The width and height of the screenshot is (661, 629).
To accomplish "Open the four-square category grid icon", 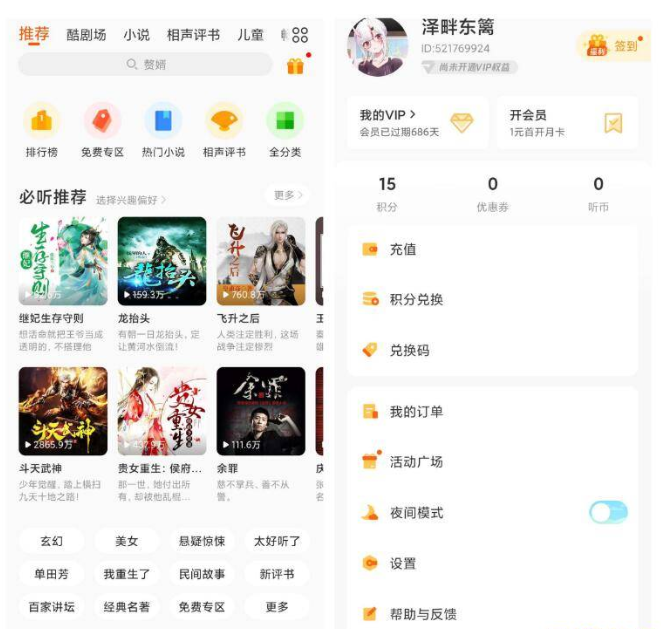I will click(x=300, y=35).
